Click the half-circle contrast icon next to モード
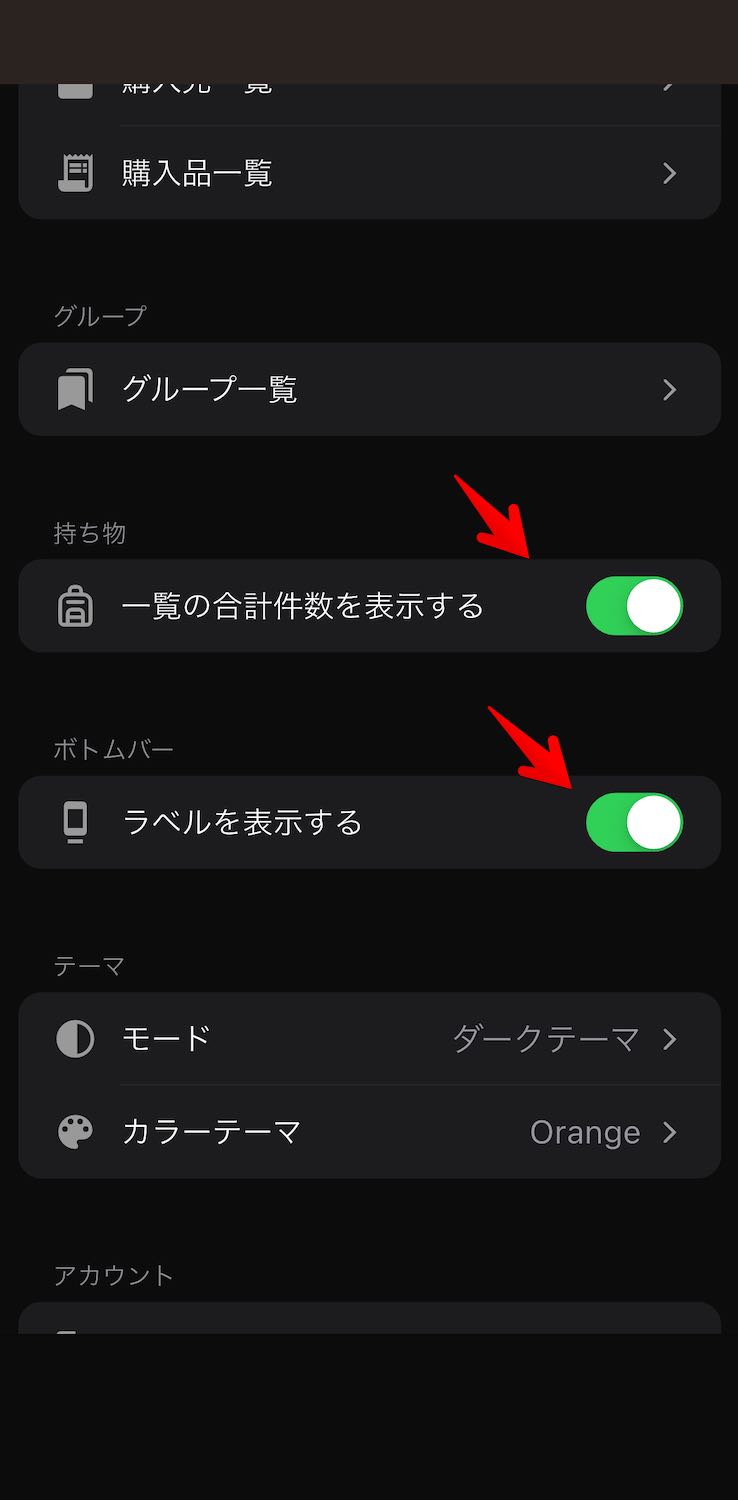Viewport: 738px width, 1500px height. click(75, 1038)
